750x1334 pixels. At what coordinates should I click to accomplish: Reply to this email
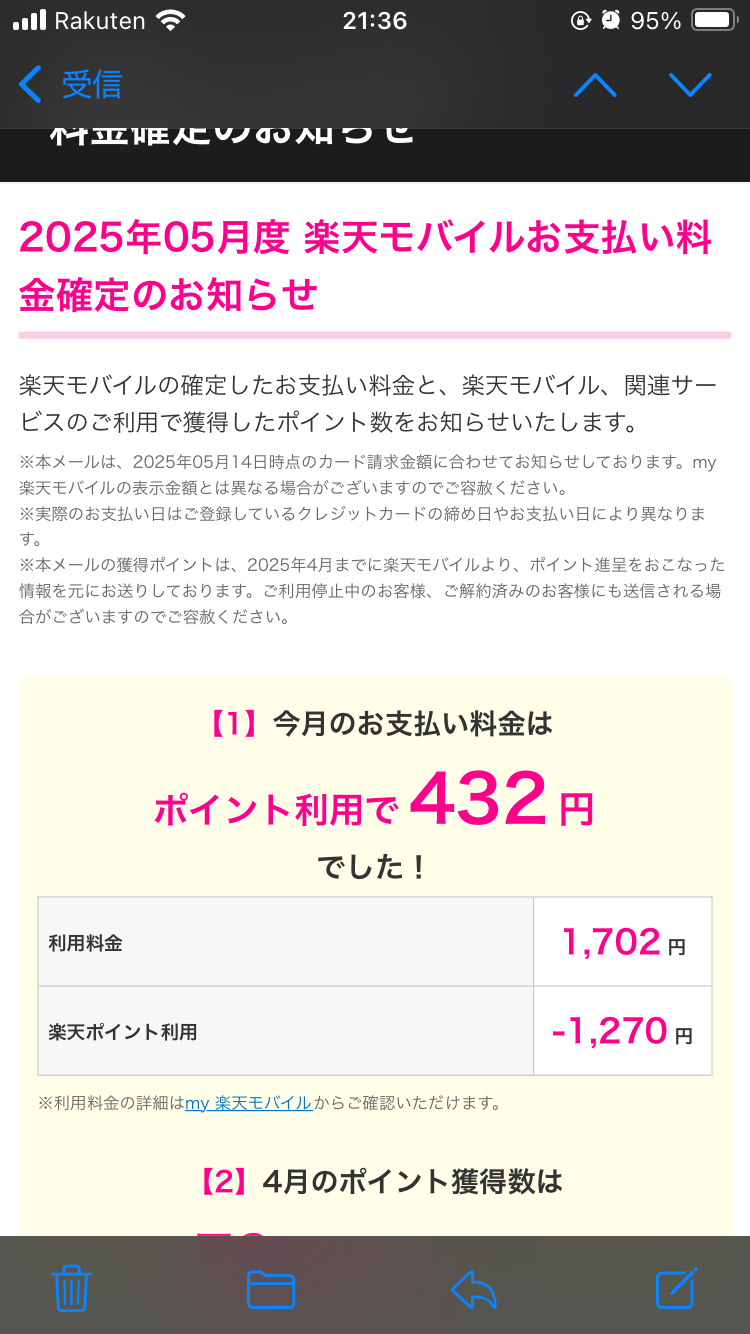coord(474,1288)
